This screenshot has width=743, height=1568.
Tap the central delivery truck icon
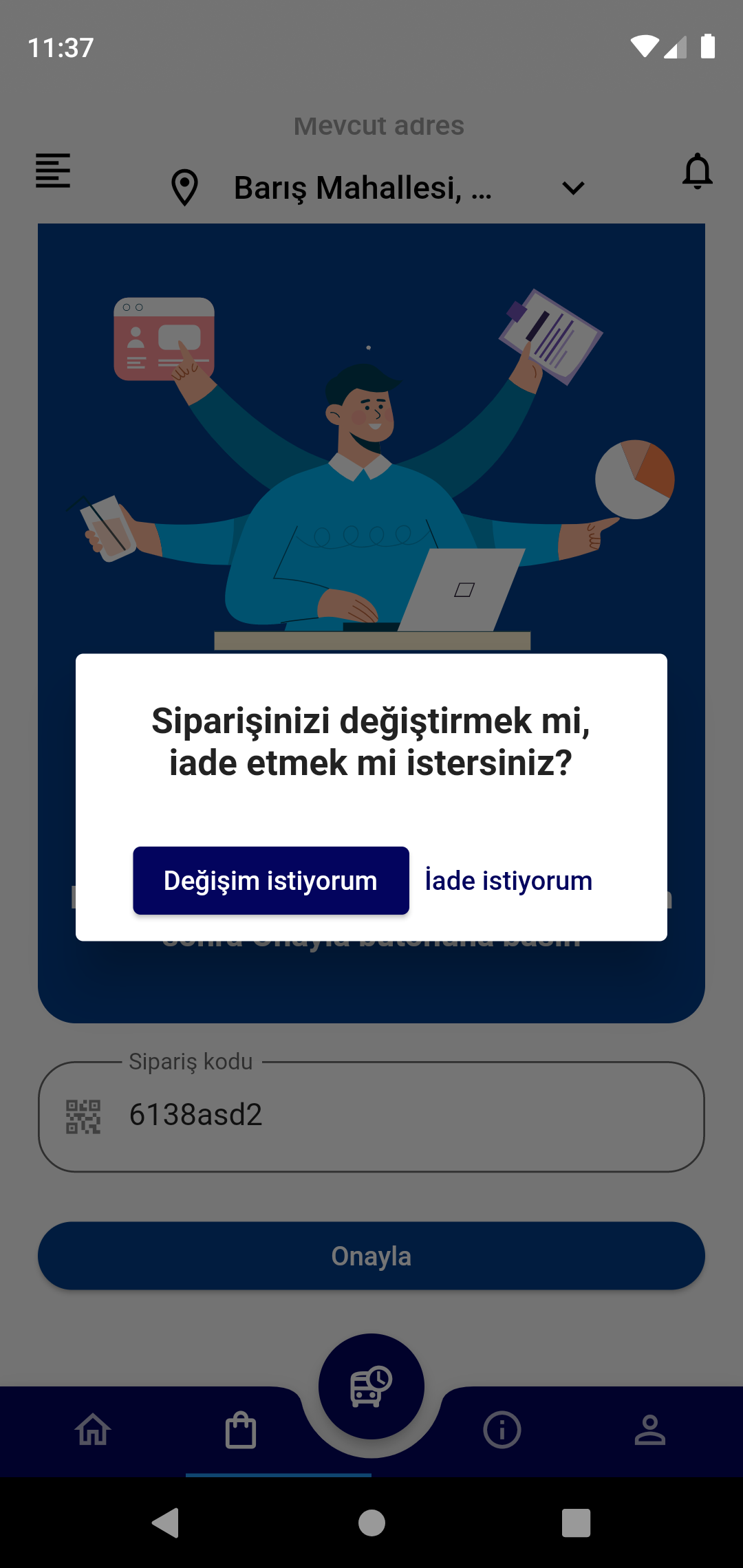tap(371, 1385)
